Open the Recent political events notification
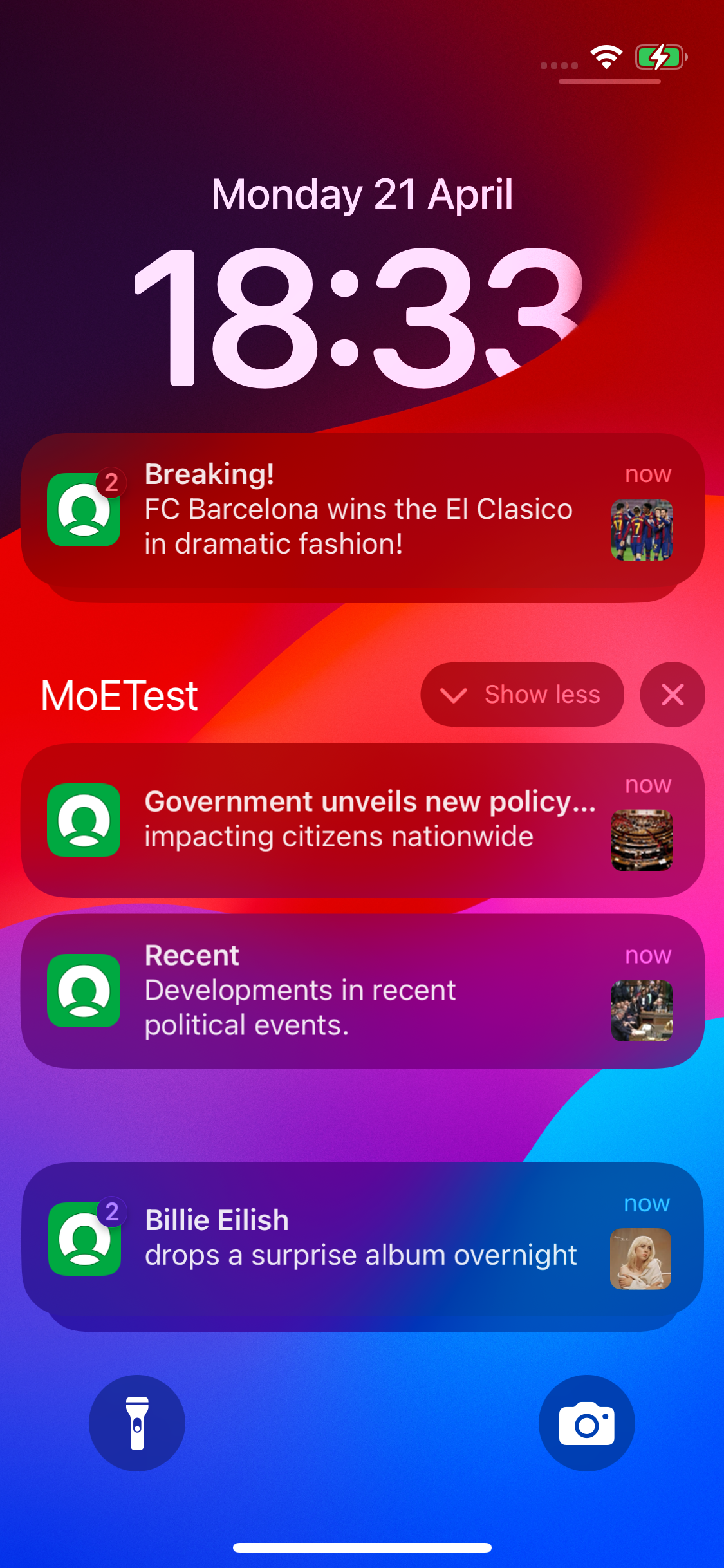 pyautogui.click(x=360, y=991)
